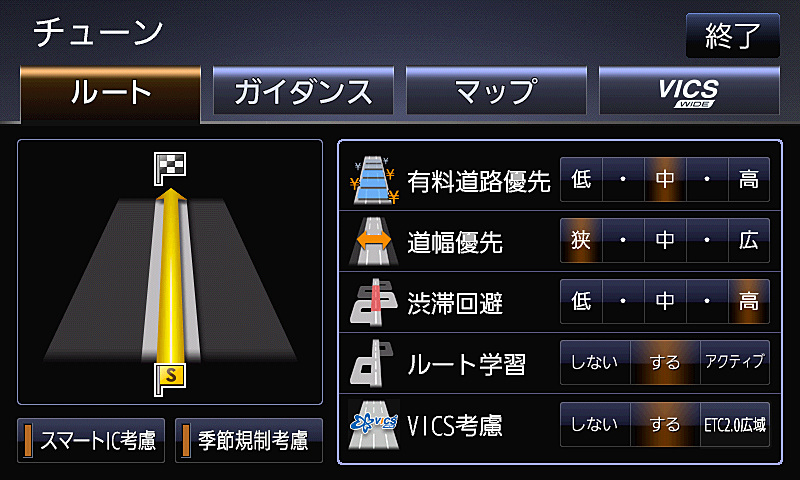The height and width of the screenshot is (480, 800).
Task: Select the ルート tab
Action: click(110, 92)
